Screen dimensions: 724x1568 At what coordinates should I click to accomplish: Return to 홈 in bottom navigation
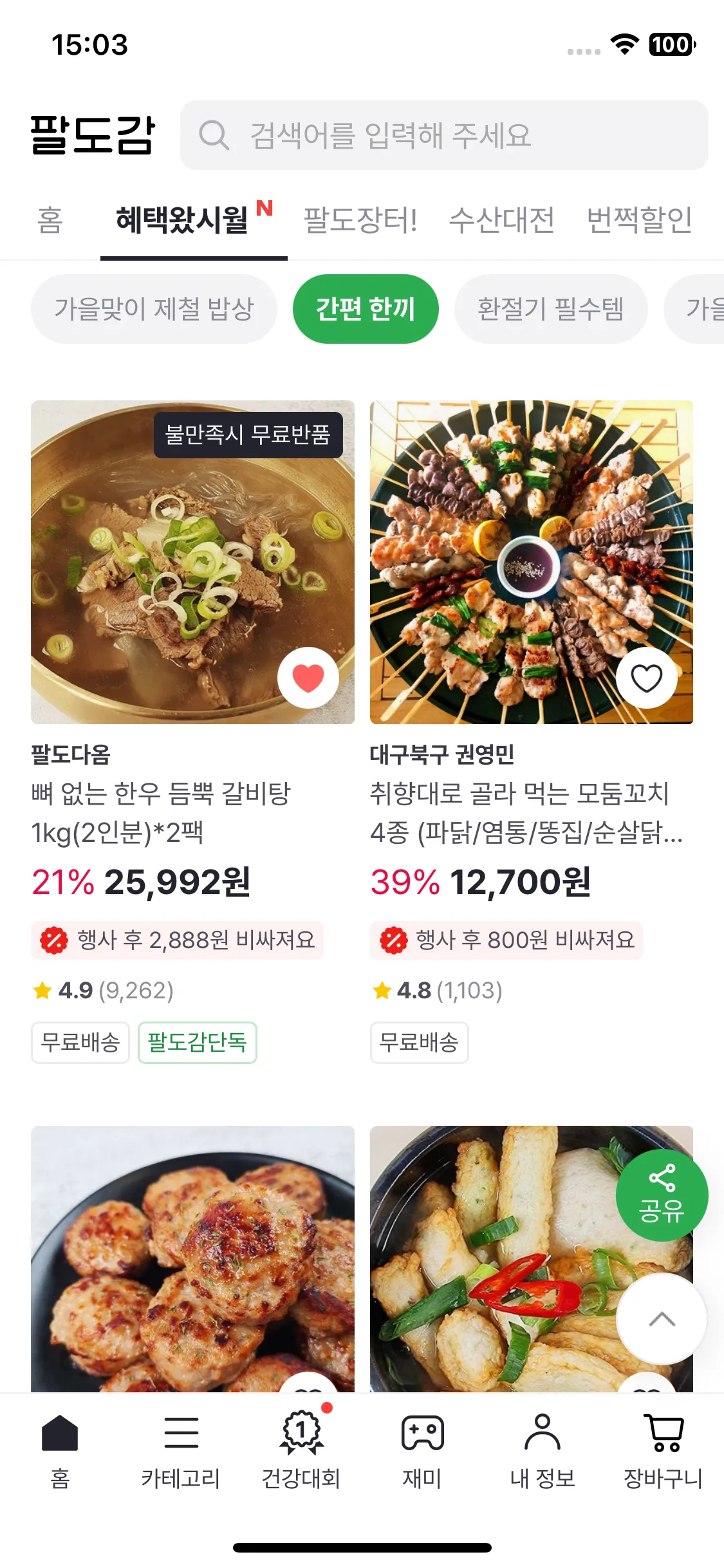click(x=60, y=1451)
